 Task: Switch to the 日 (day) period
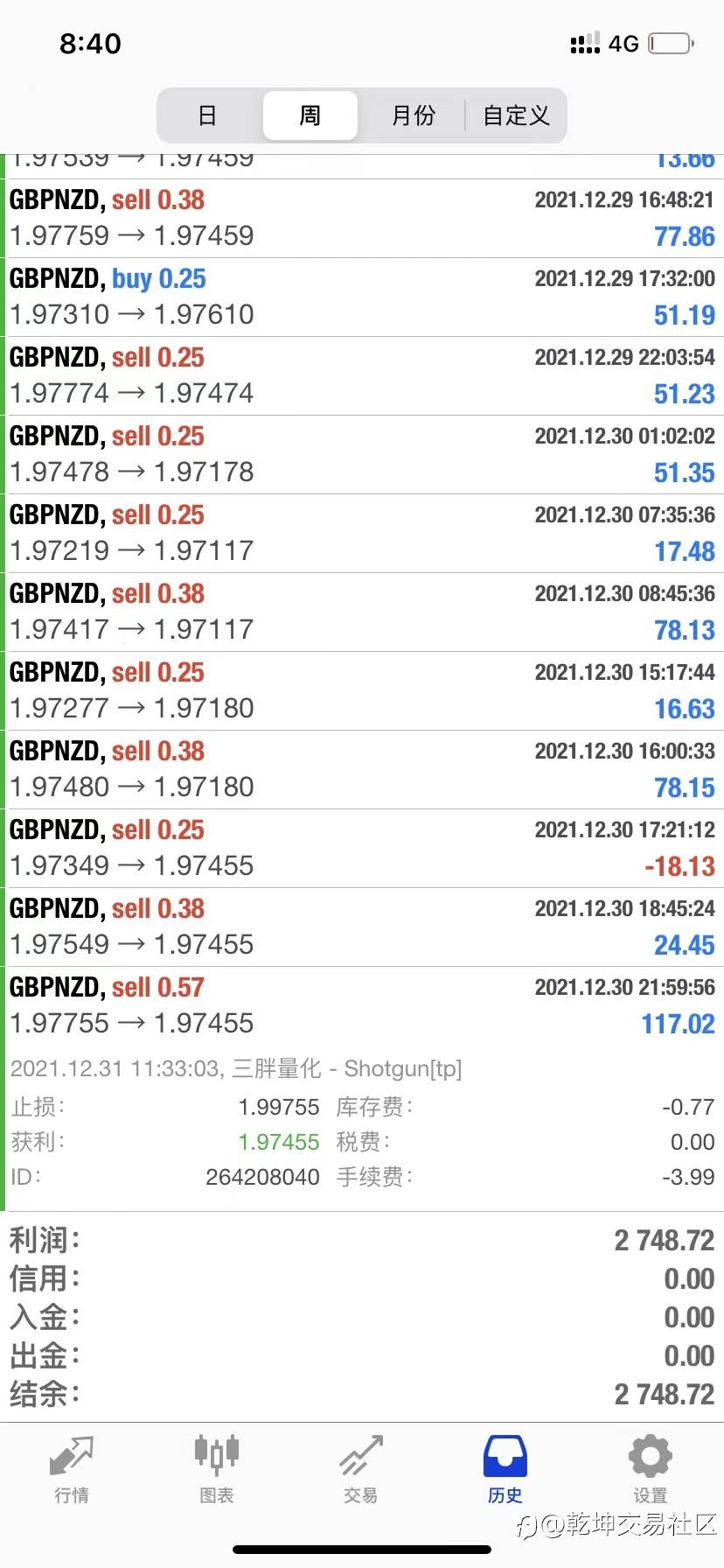point(207,115)
